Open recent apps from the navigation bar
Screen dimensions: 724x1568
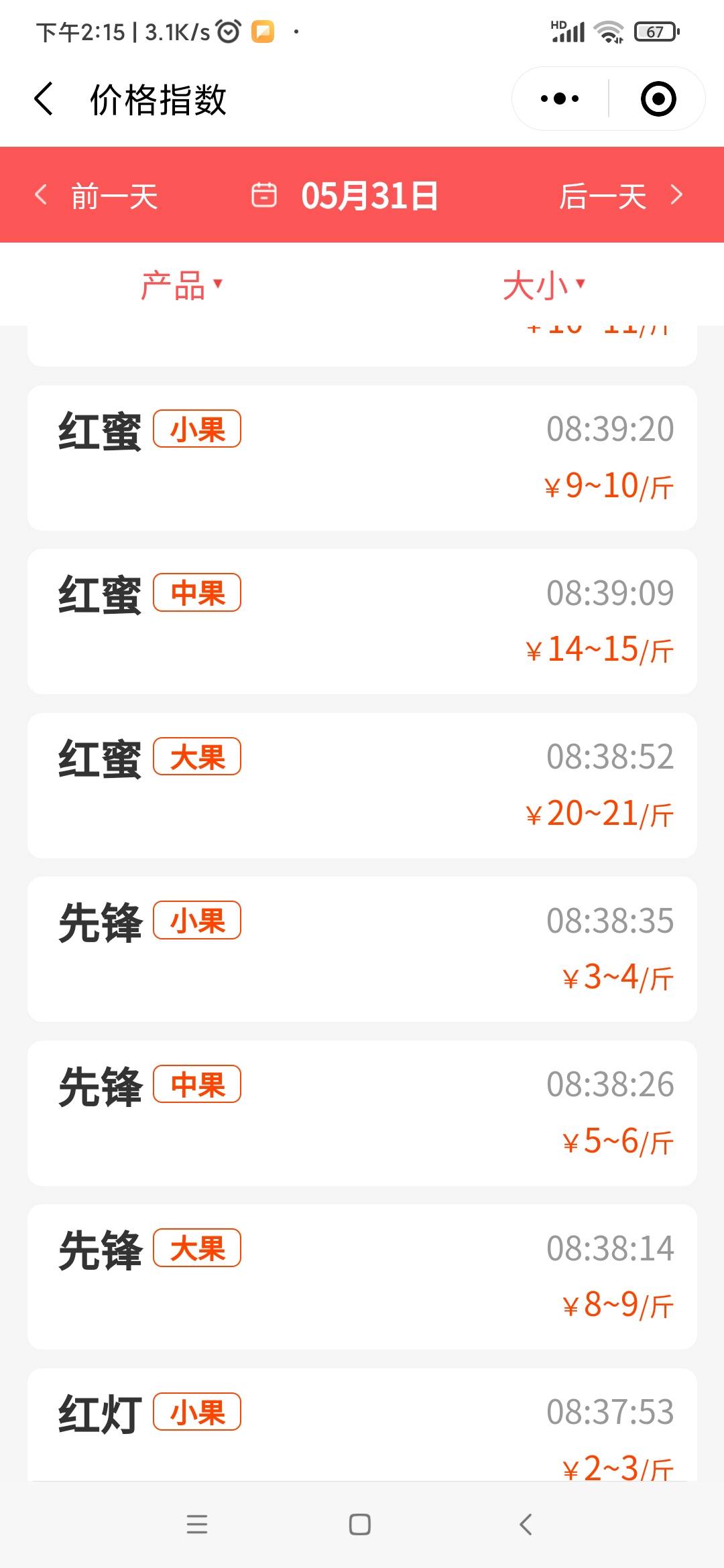coord(197,1524)
